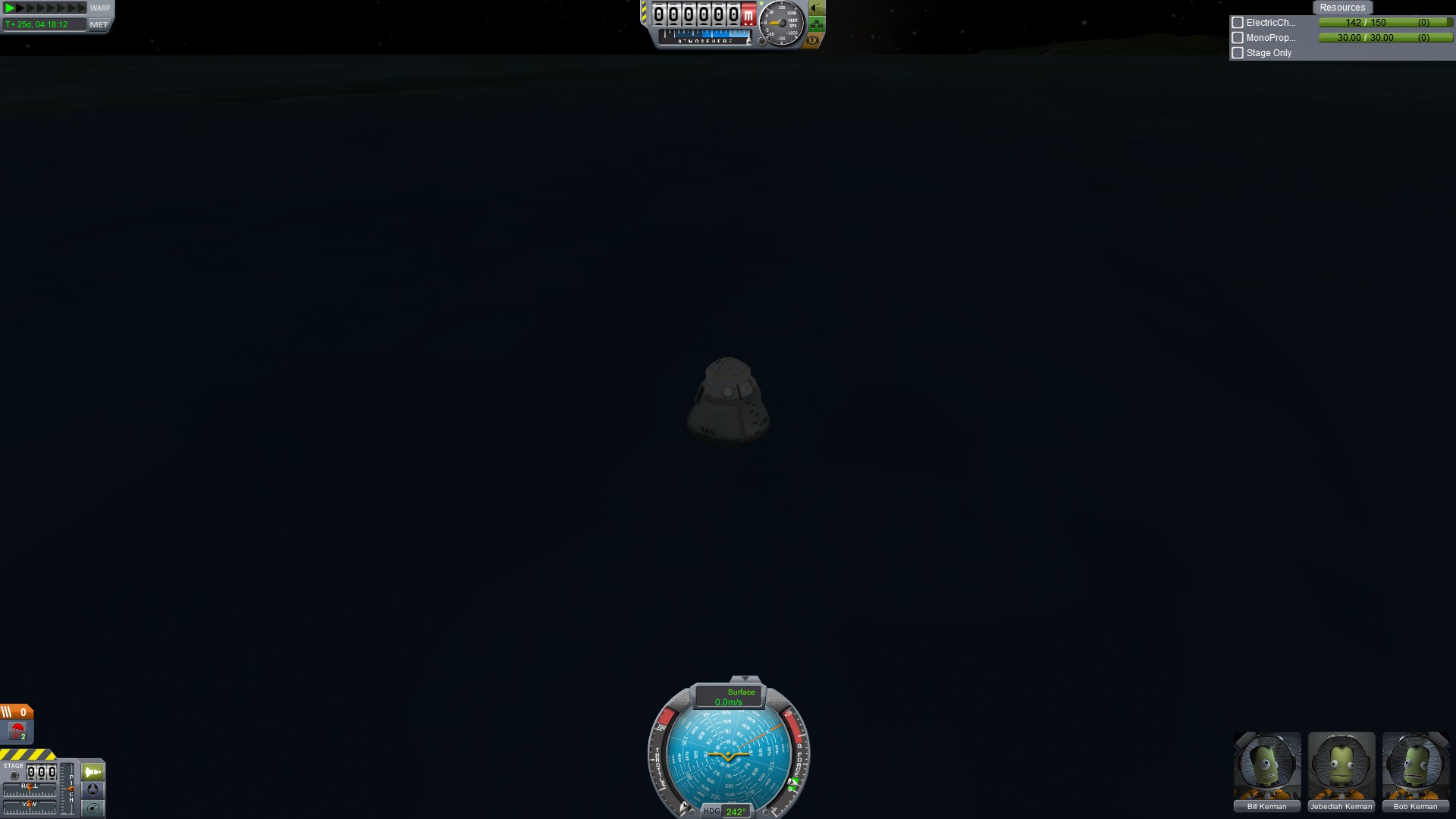Tap the green time warp play arrow
The image size is (1456, 819).
tap(10, 8)
